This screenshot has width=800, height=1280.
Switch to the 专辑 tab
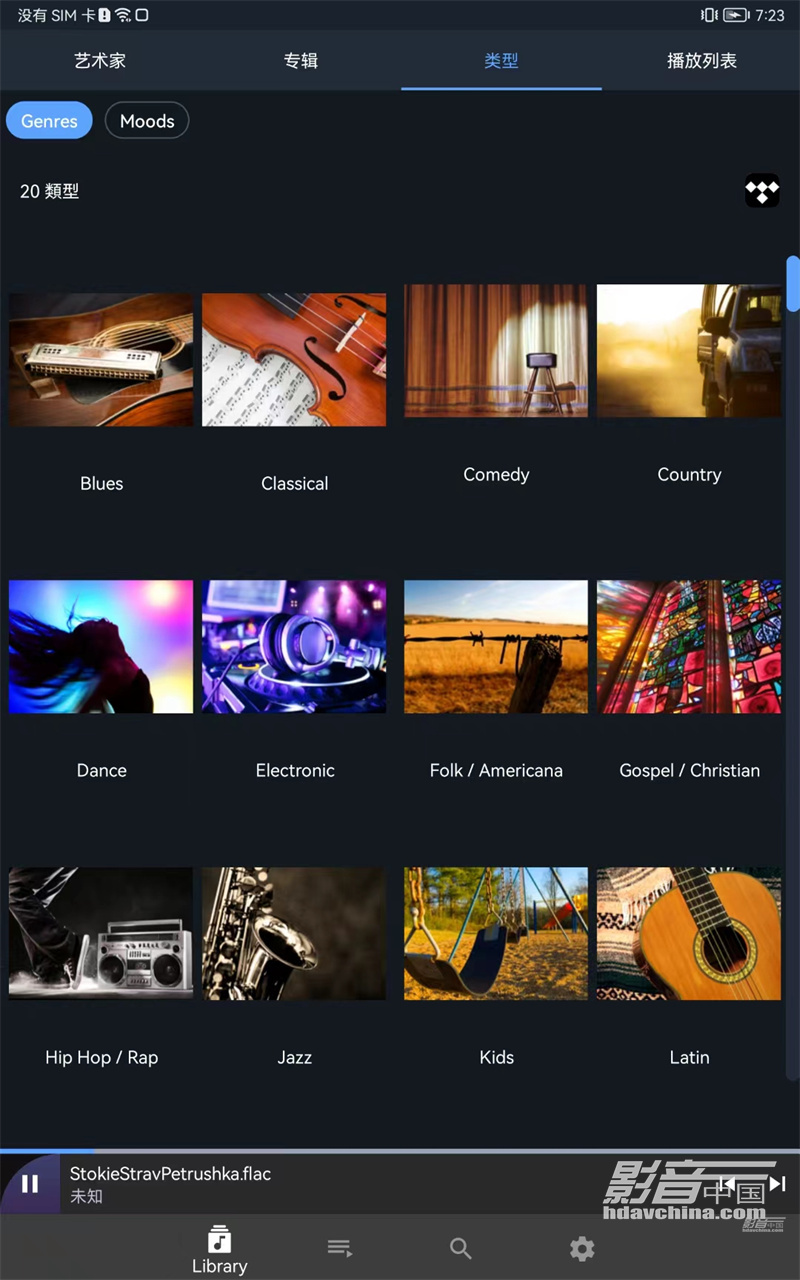(x=300, y=60)
